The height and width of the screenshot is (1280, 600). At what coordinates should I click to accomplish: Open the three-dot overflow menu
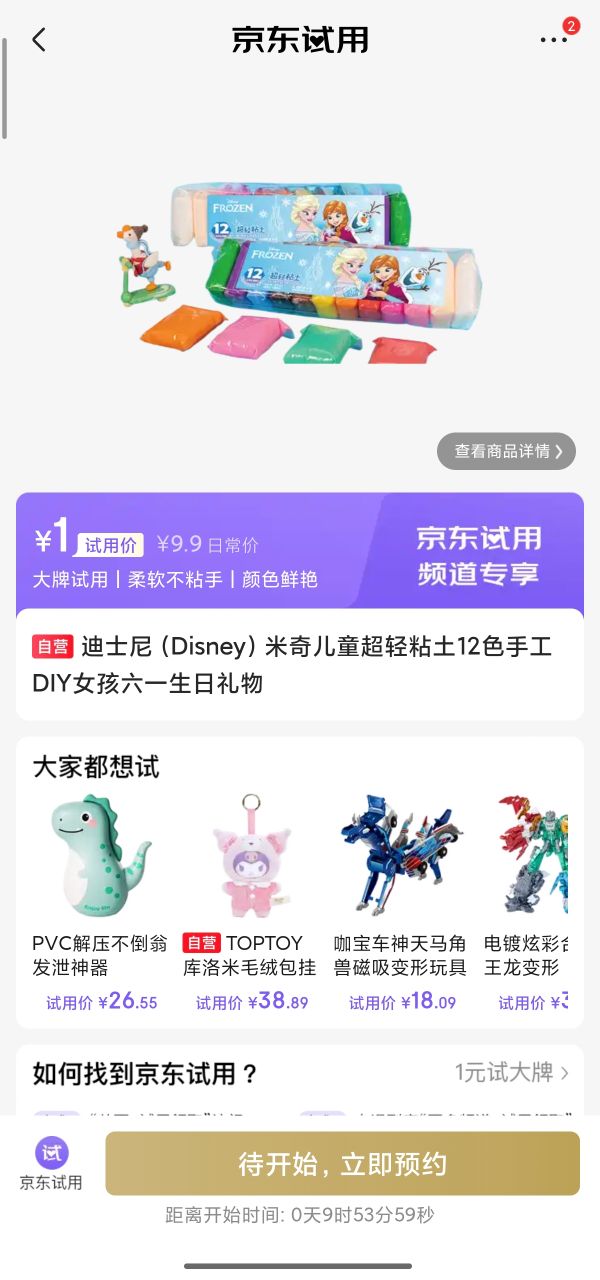click(554, 40)
